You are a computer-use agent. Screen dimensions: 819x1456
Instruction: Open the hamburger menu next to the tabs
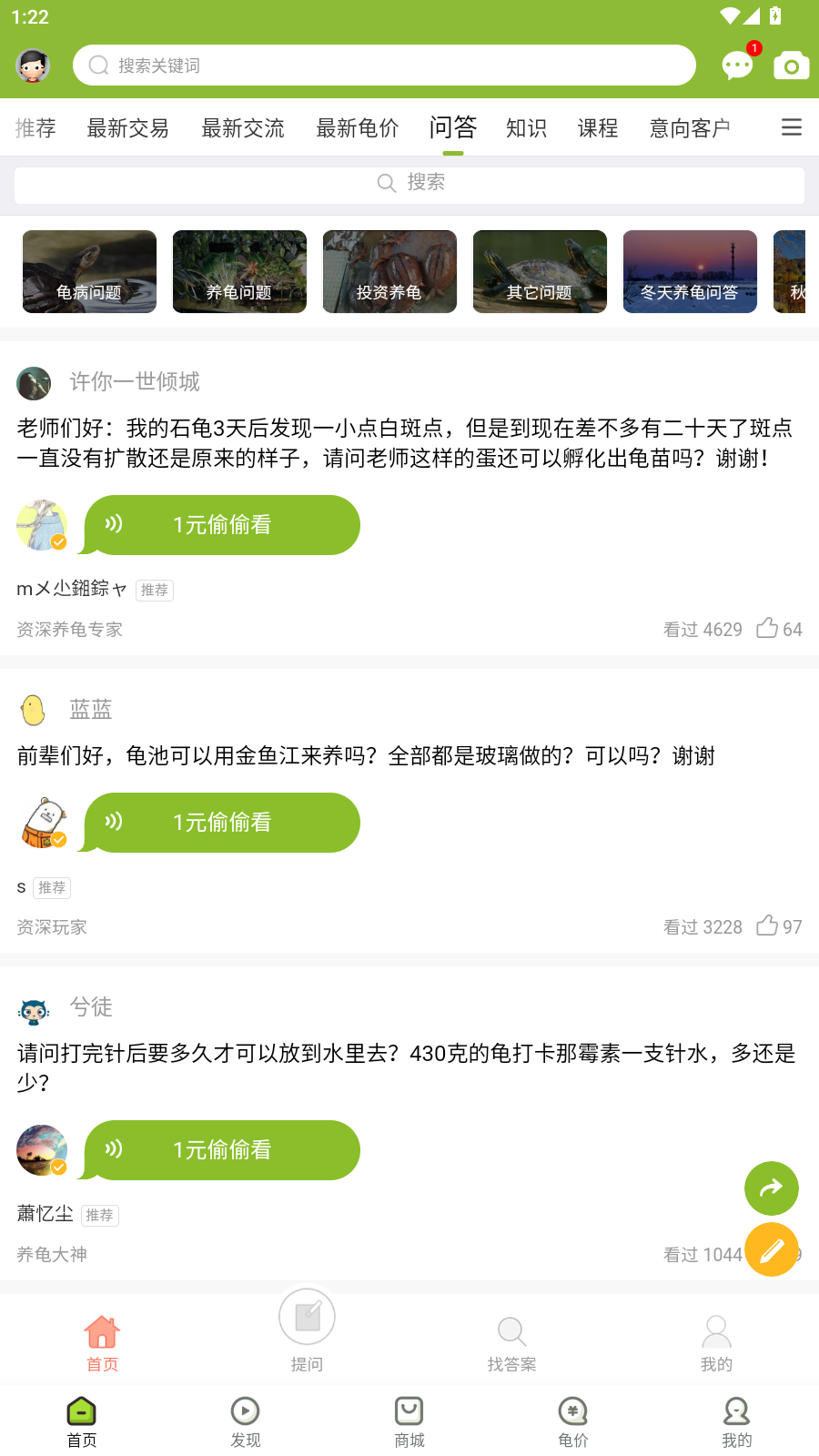click(790, 127)
